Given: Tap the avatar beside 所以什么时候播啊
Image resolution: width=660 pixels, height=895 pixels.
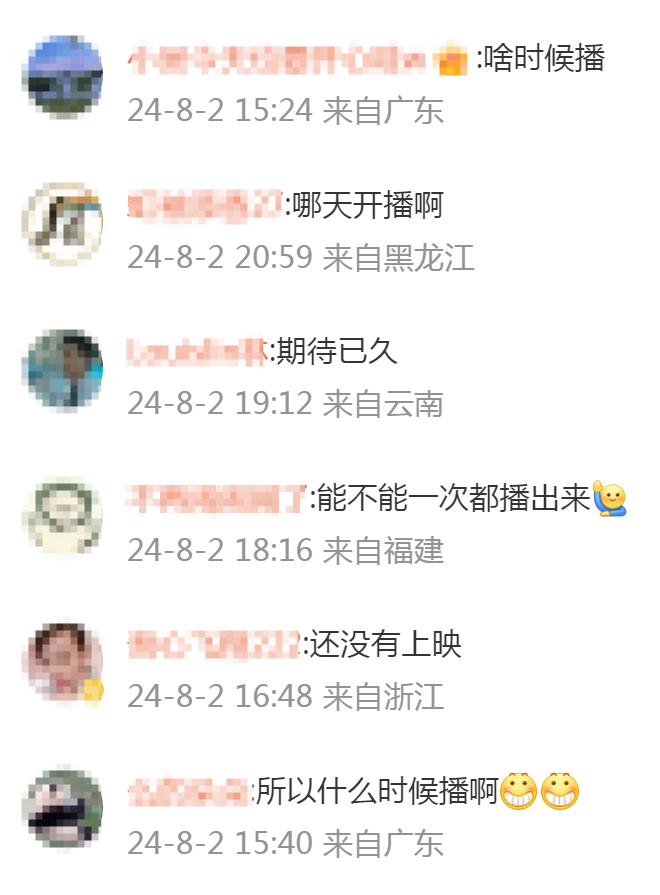Looking at the screenshot, I should coord(62,807).
